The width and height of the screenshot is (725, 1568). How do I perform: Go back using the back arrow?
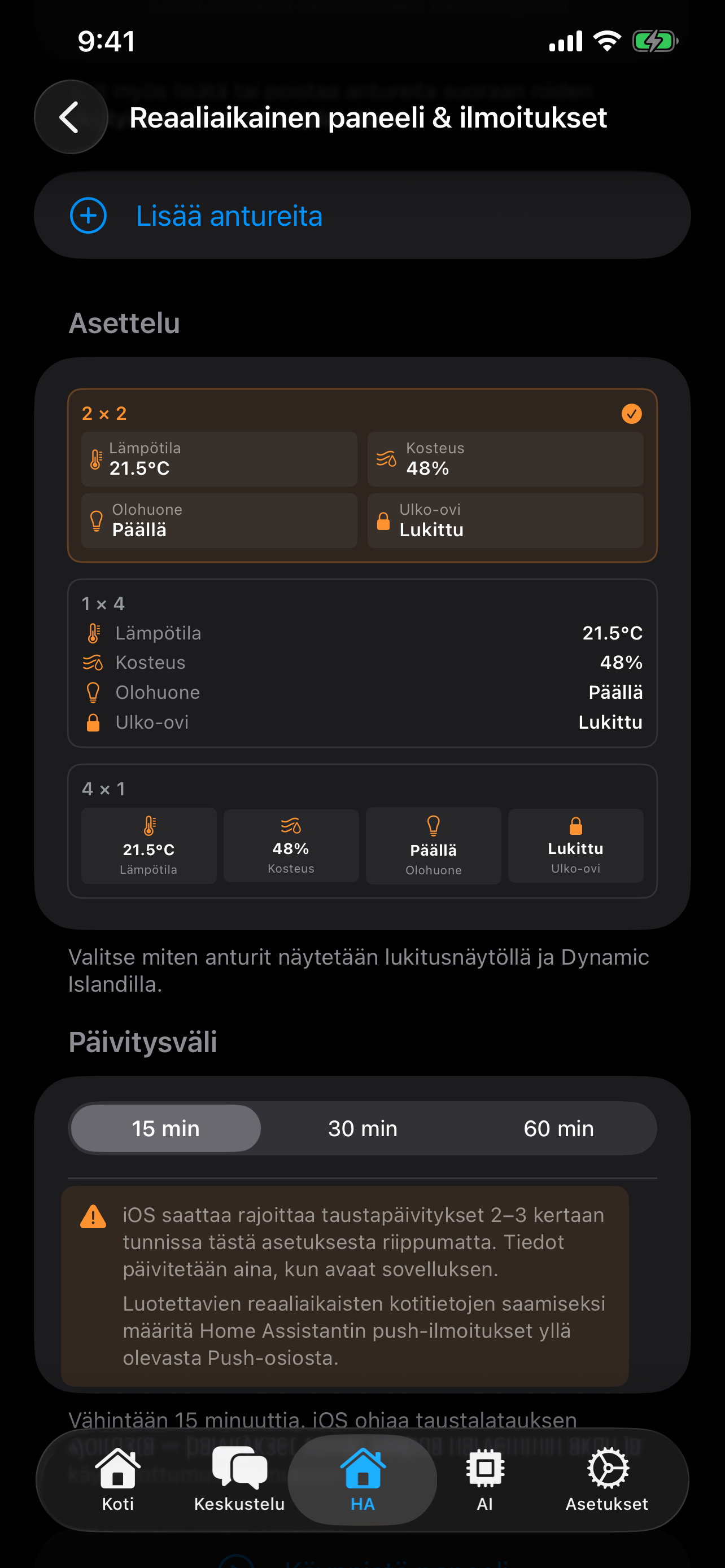[x=71, y=117]
